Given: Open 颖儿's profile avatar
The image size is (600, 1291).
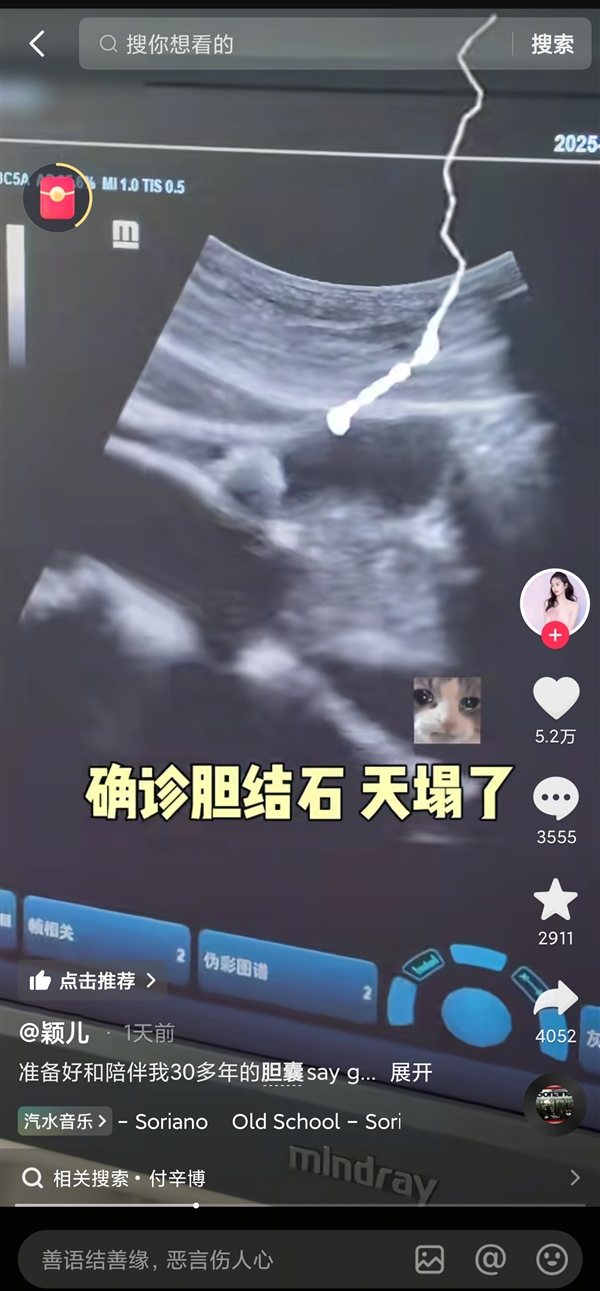Looking at the screenshot, I should tap(554, 601).
